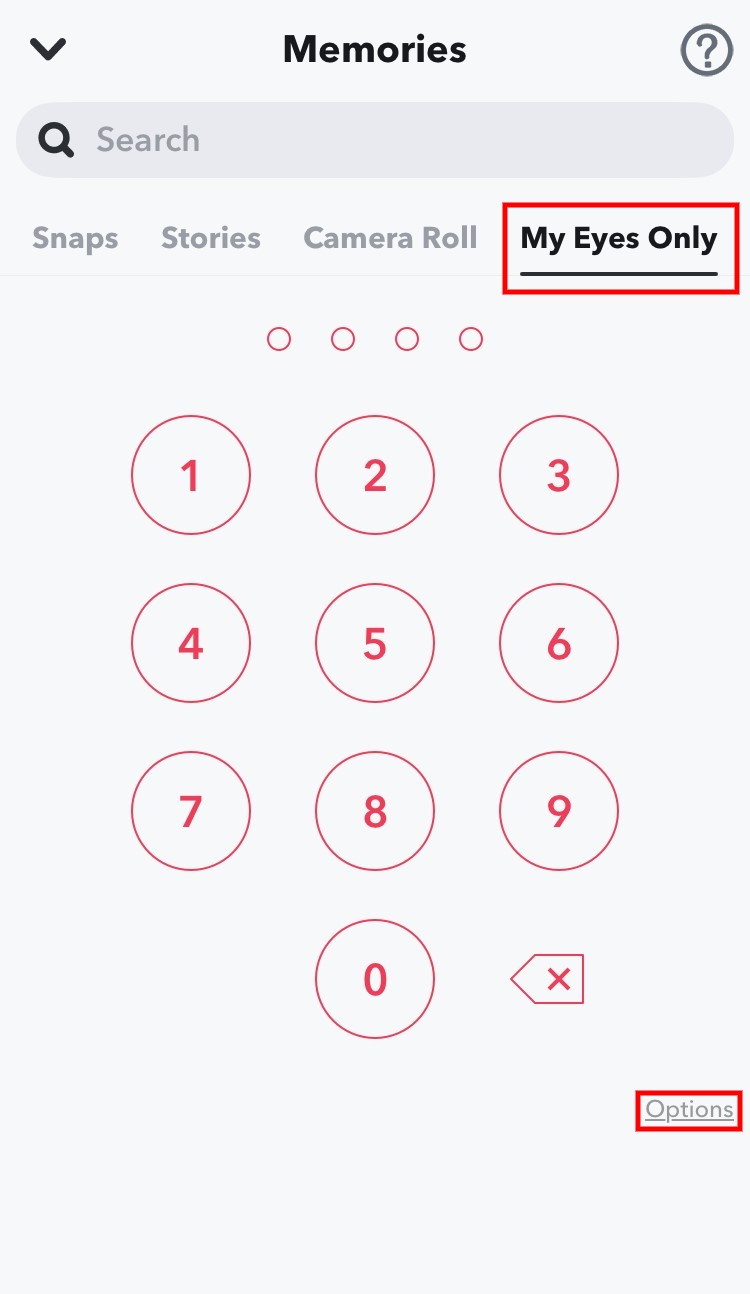Image resolution: width=750 pixels, height=1294 pixels.
Task: Enter digit 6 on the passcode keypad
Action: click(559, 644)
